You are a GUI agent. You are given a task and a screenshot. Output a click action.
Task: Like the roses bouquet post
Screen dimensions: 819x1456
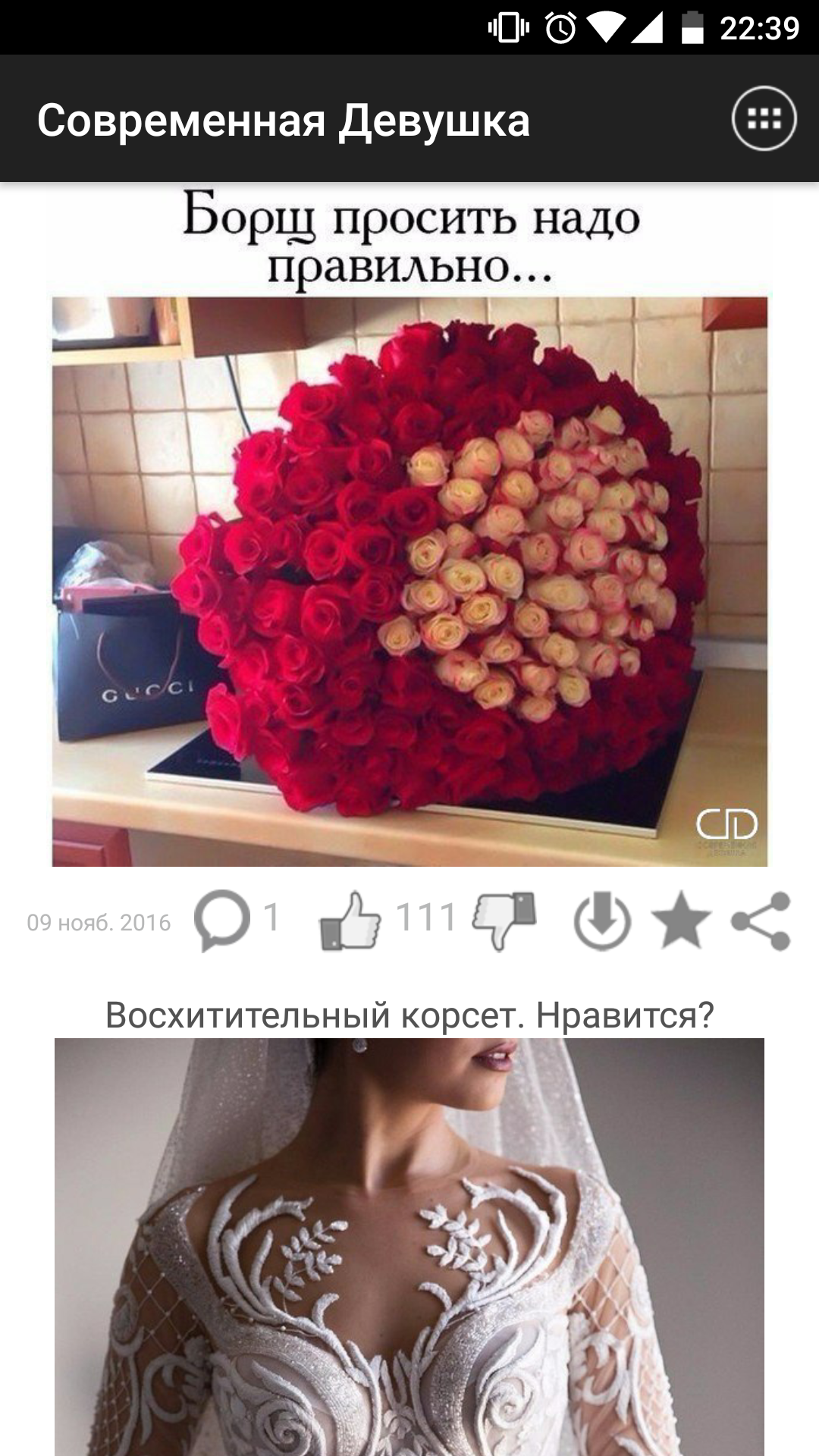pos(350,921)
